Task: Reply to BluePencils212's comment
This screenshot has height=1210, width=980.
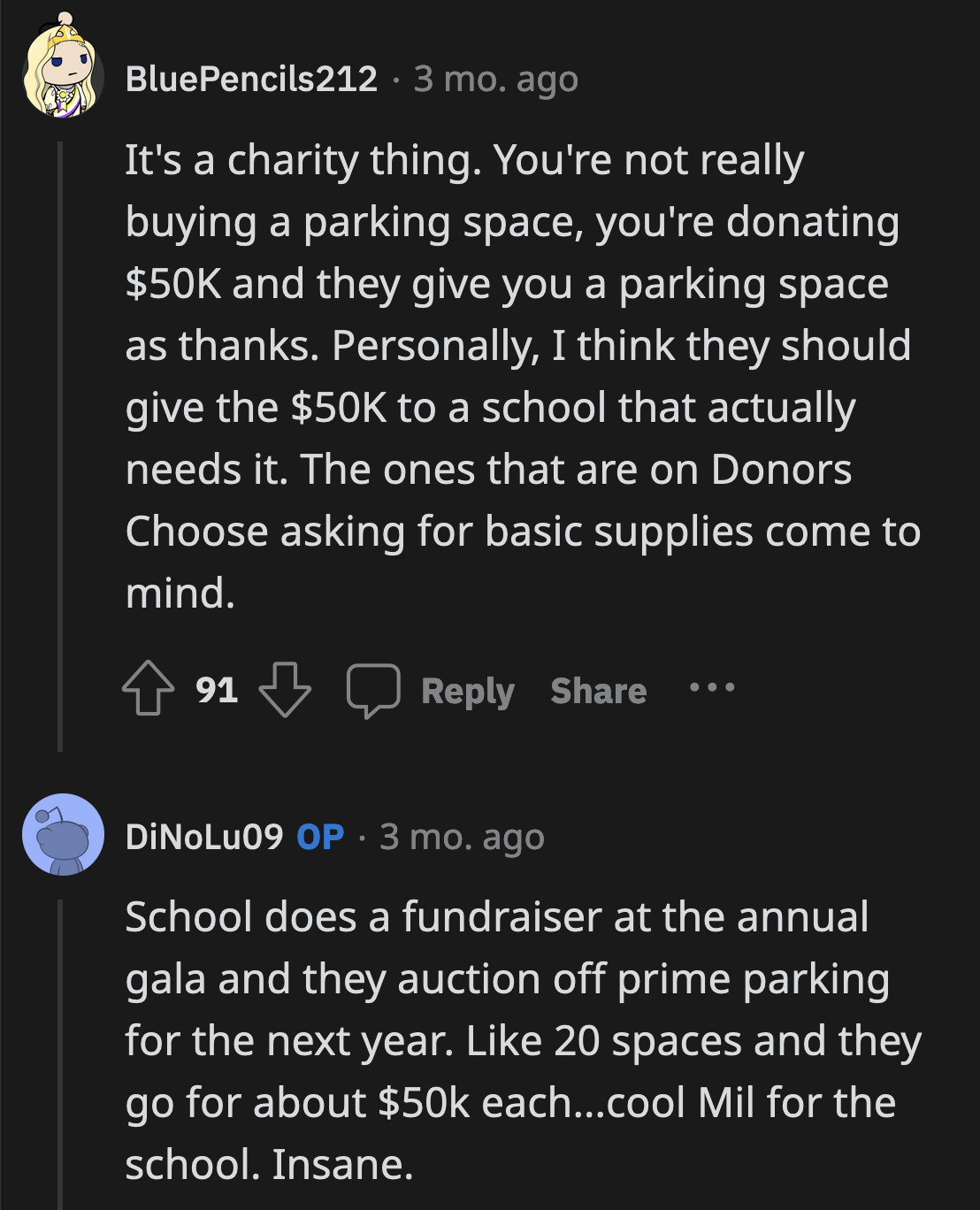Action: coord(467,691)
